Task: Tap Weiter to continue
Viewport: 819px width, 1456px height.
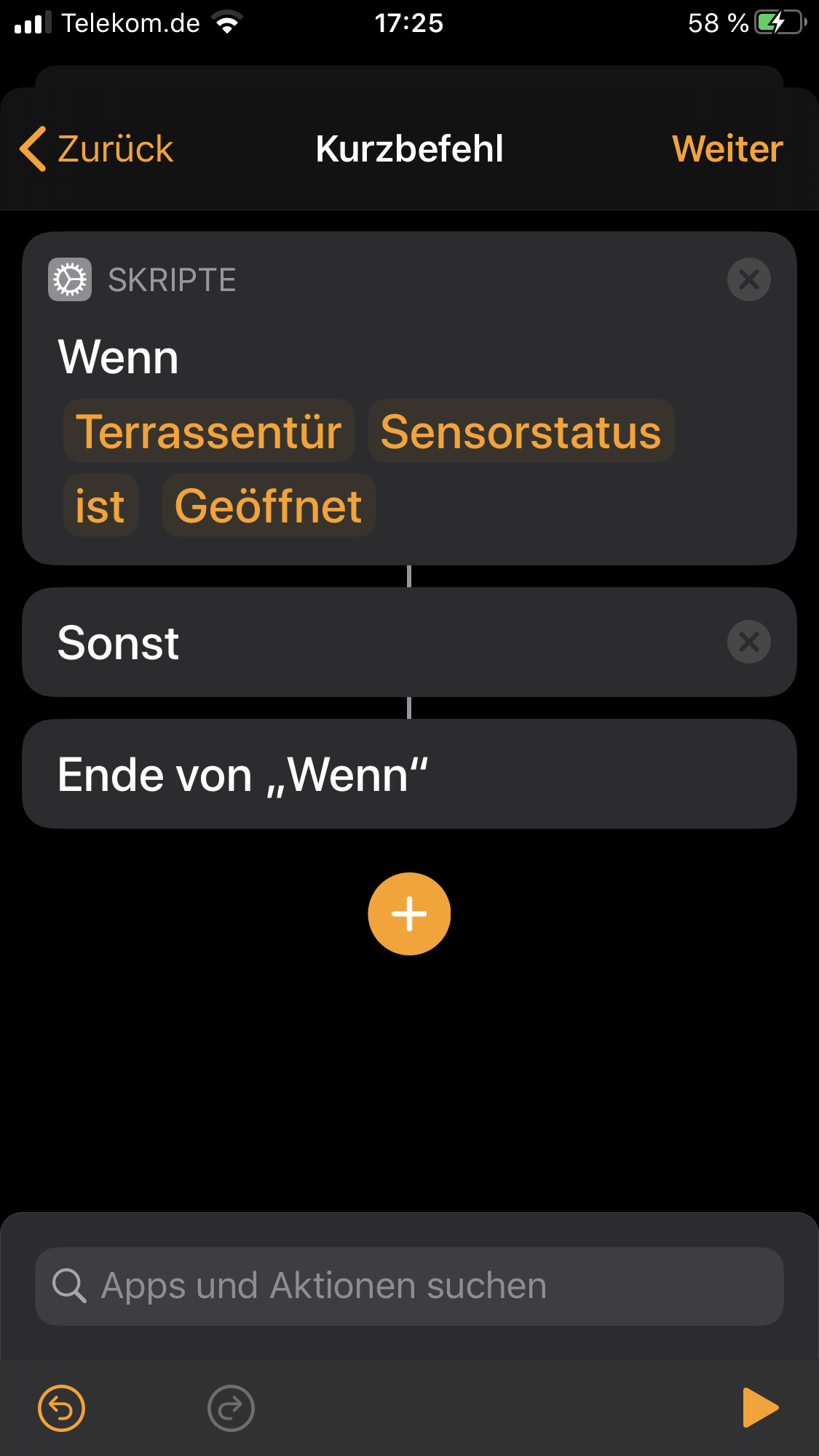Action: click(x=727, y=149)
